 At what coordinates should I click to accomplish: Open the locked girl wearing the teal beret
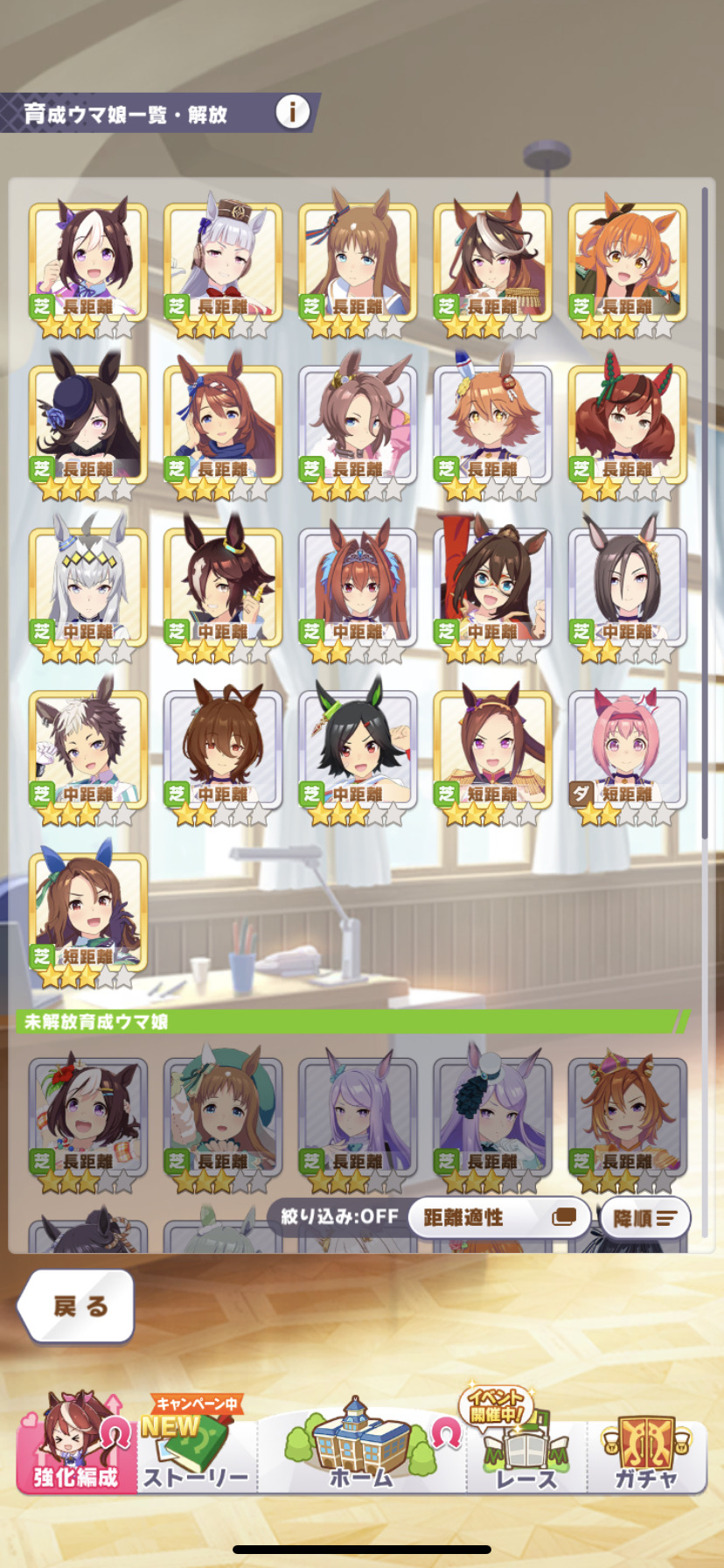[x=223, y=1116]
